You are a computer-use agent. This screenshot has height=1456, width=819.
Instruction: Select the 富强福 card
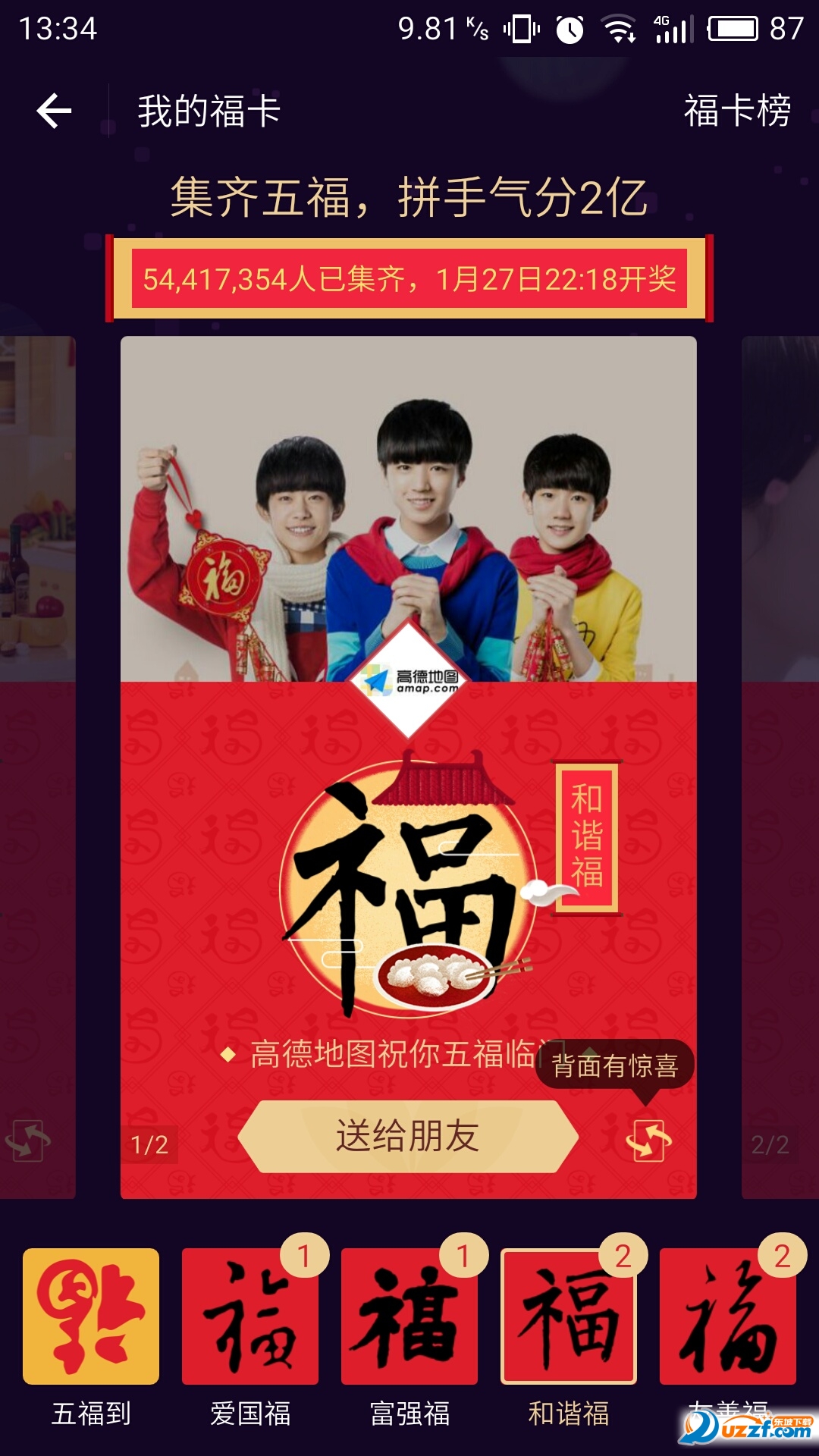409,1316
